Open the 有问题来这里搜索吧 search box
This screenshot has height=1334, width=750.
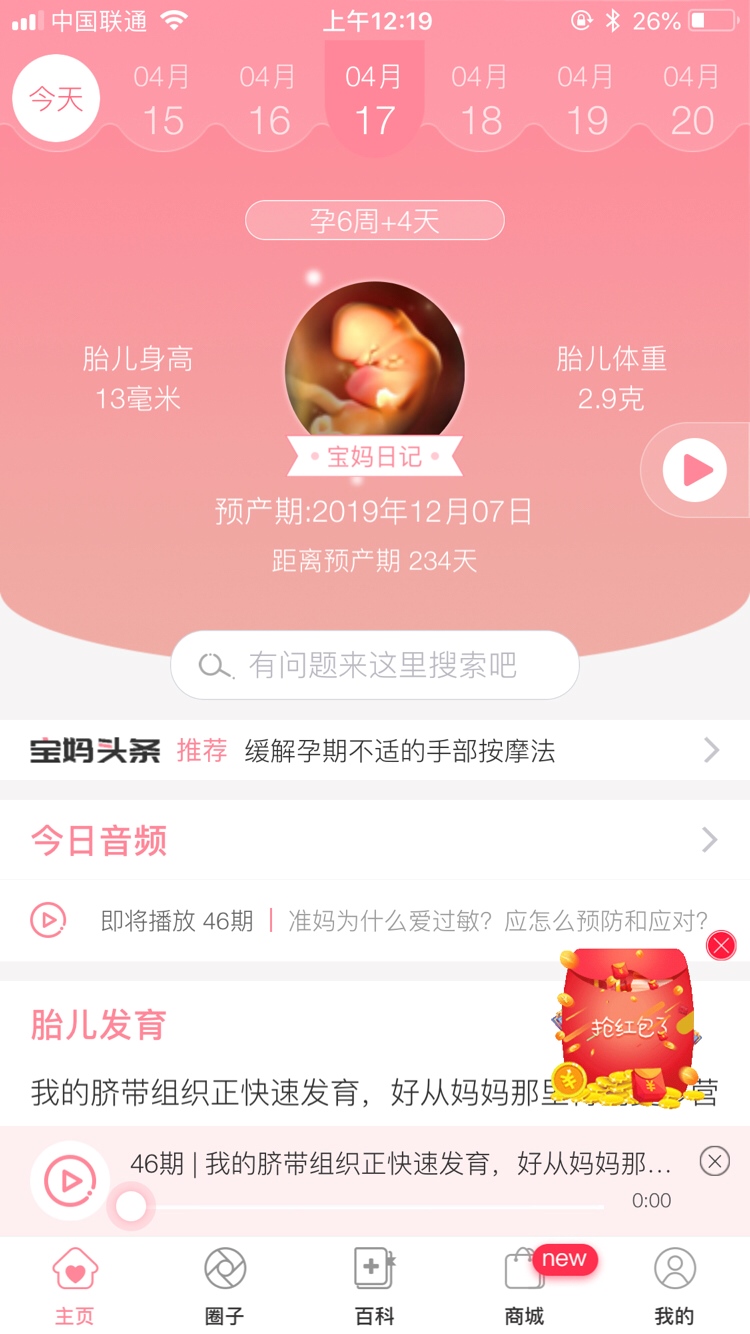(x=375, y=665)
